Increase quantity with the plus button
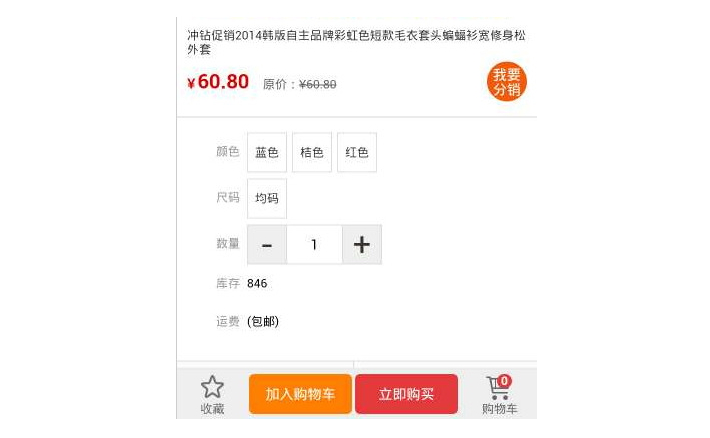The width and height of the screenshot is (710, 438). [x=362, y=244]
